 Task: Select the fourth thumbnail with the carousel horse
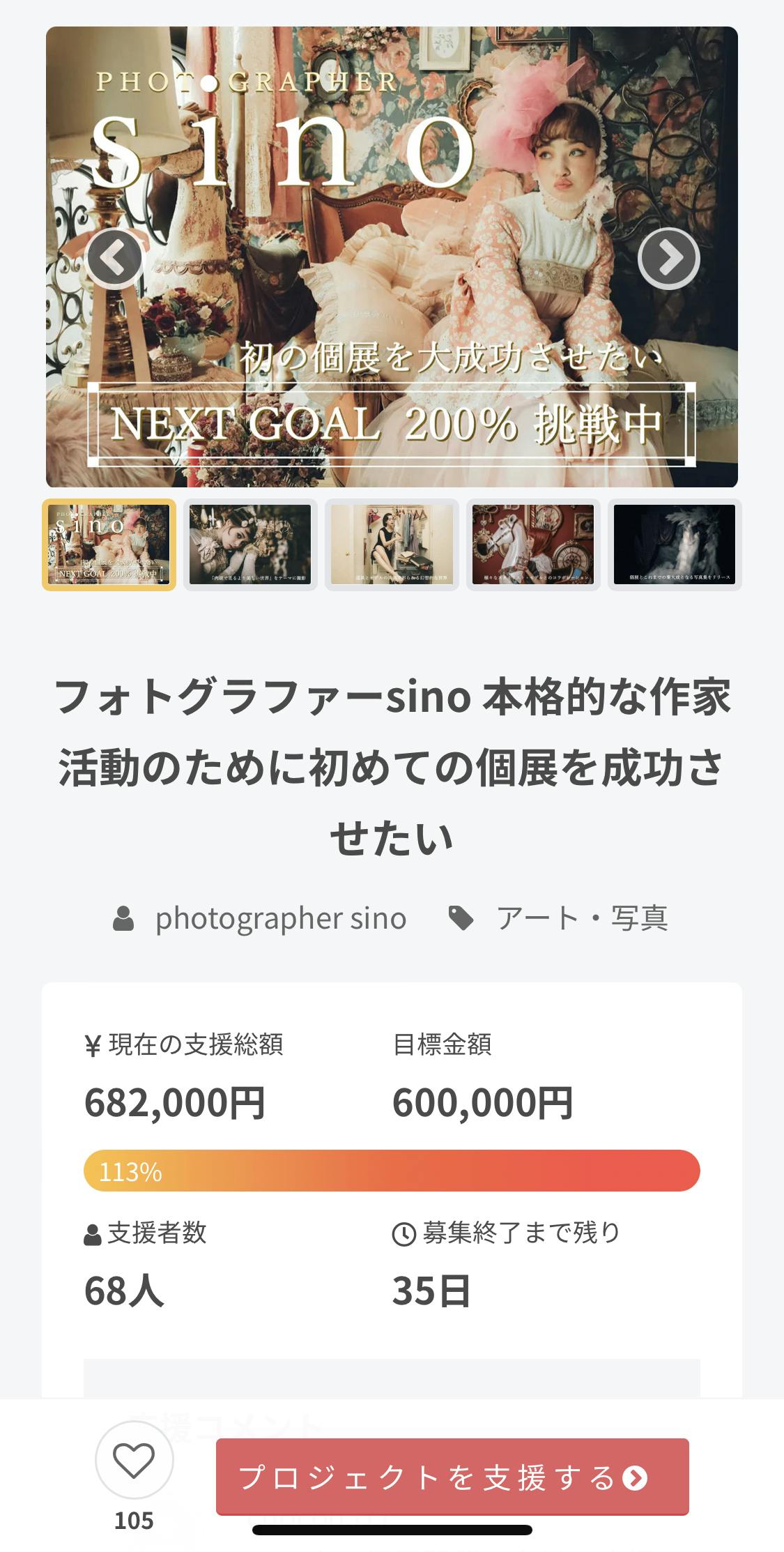[x=533, y=545]
